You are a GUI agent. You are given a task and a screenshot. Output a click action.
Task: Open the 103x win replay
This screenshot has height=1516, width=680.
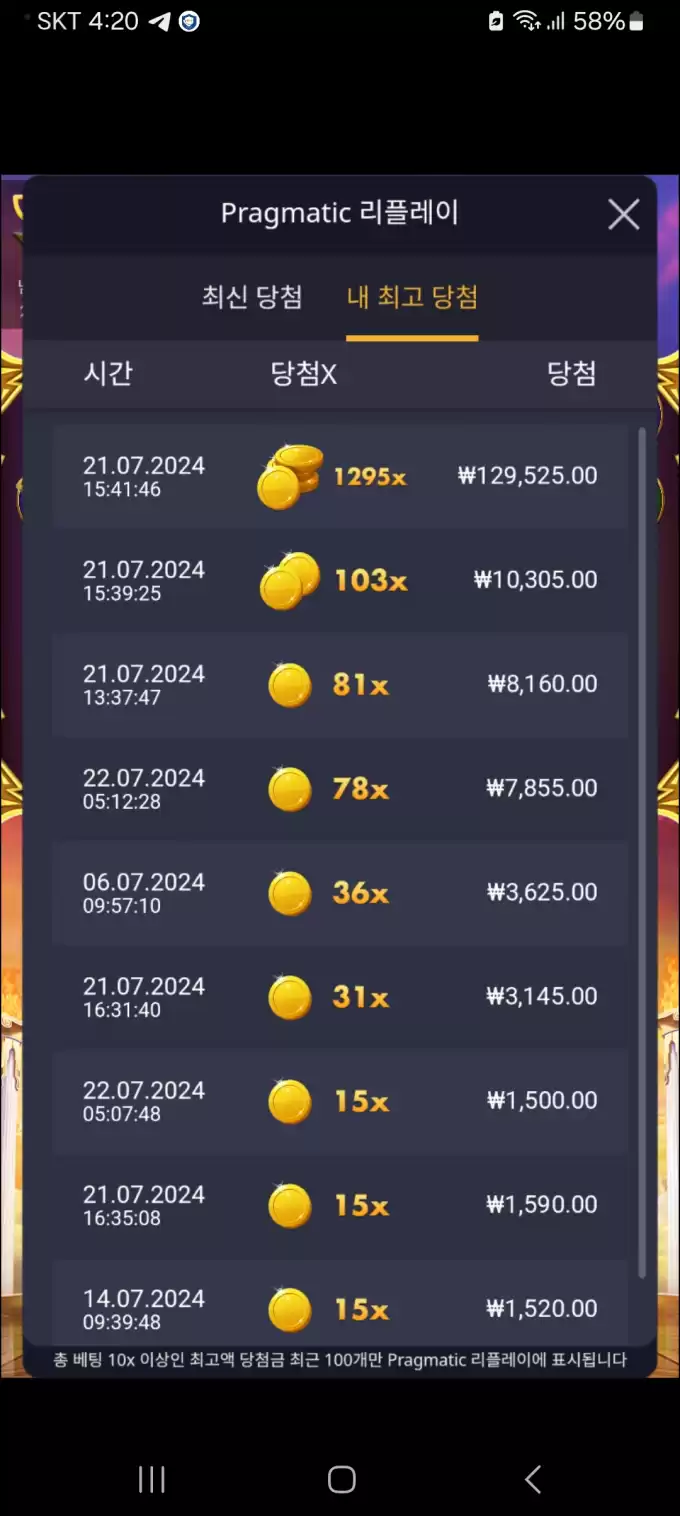340,581
